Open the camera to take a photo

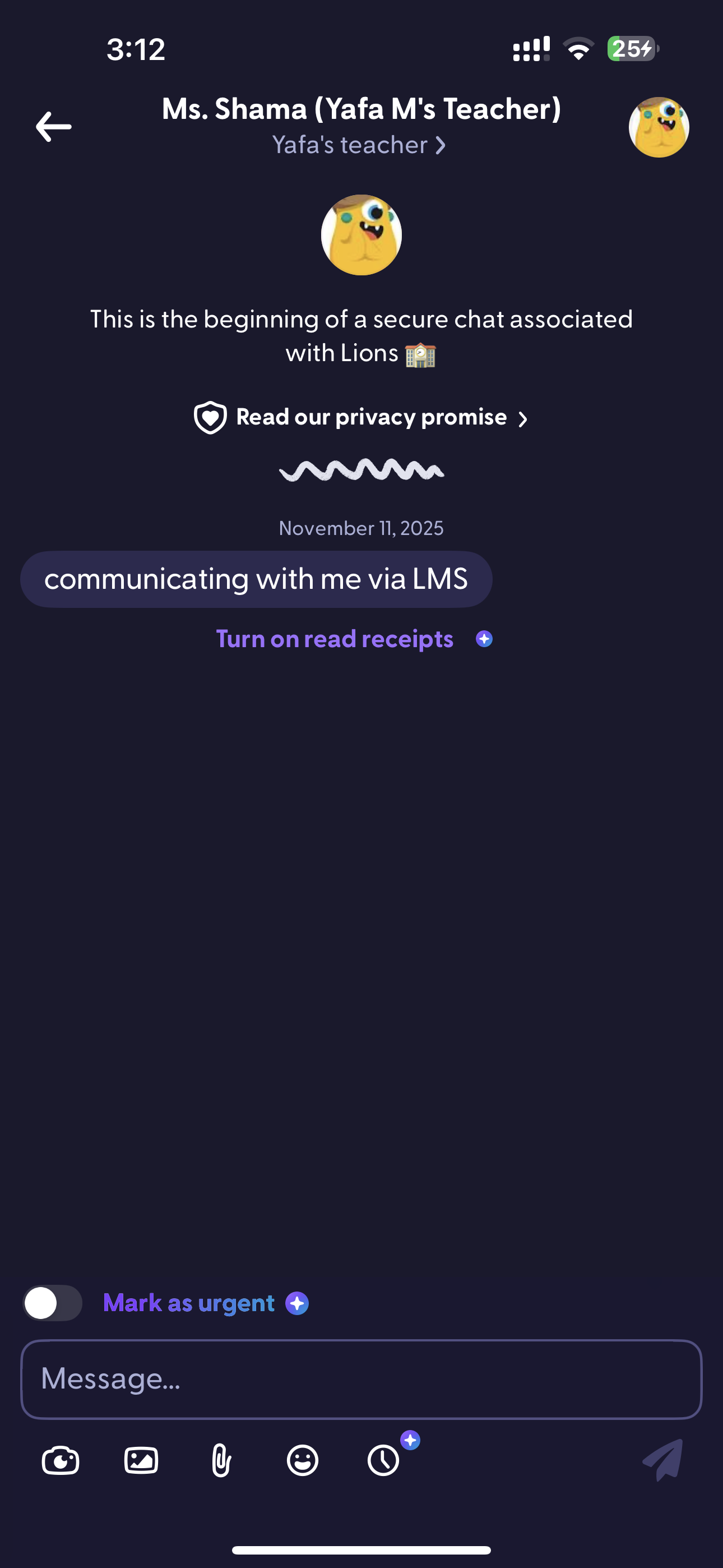(61, 1460)
